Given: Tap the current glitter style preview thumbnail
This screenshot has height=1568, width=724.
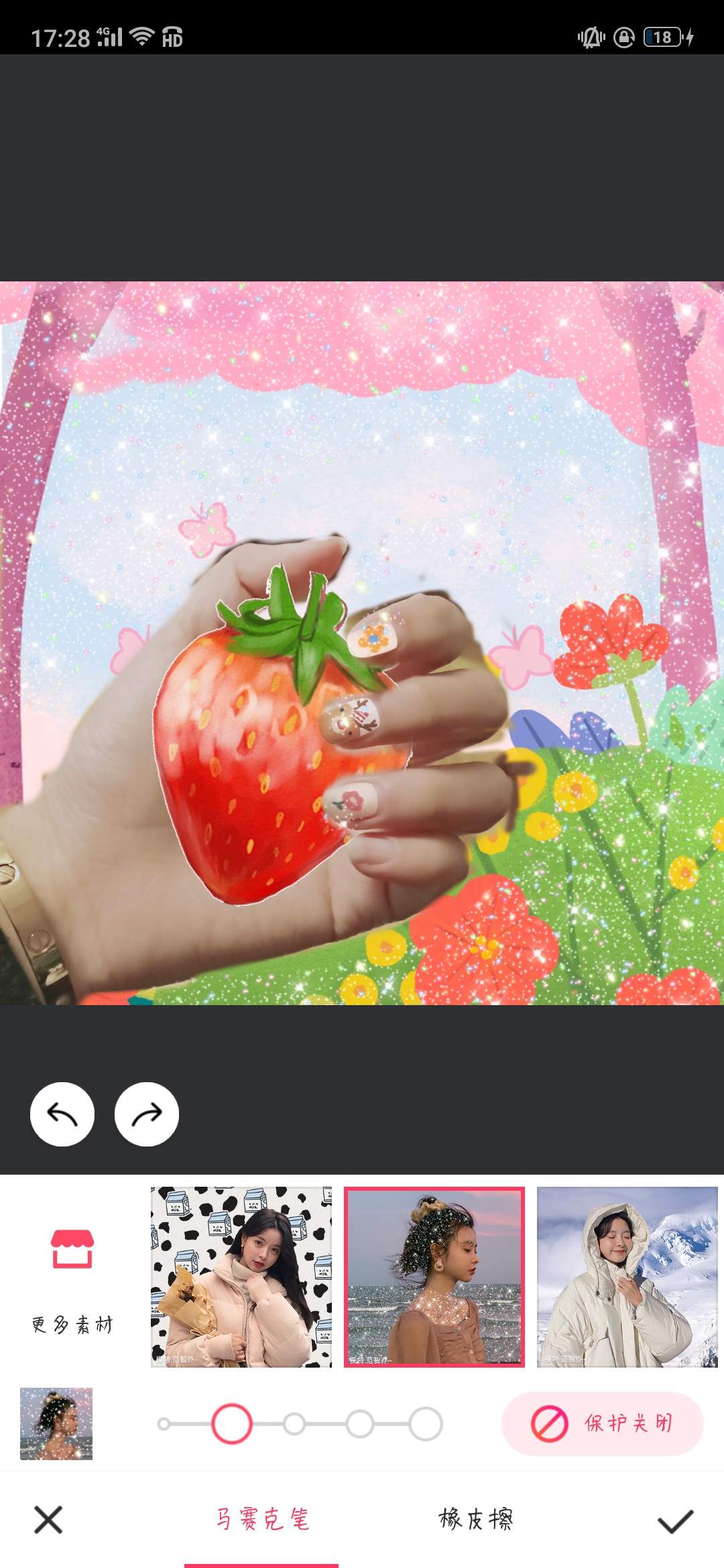Looking at the screenshot, I should [56, 1424].
